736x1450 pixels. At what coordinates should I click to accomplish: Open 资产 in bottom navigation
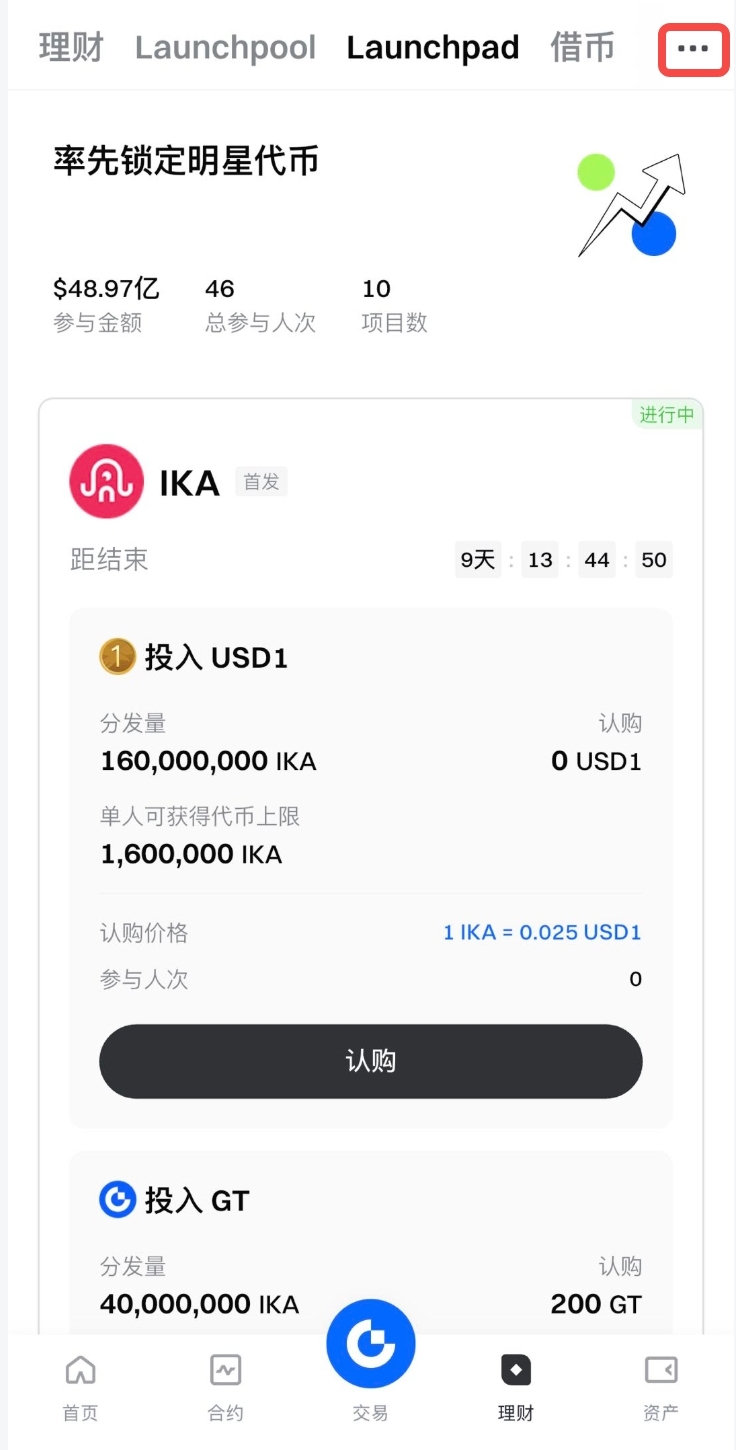pyautogui.click(x=660, y=1387)
